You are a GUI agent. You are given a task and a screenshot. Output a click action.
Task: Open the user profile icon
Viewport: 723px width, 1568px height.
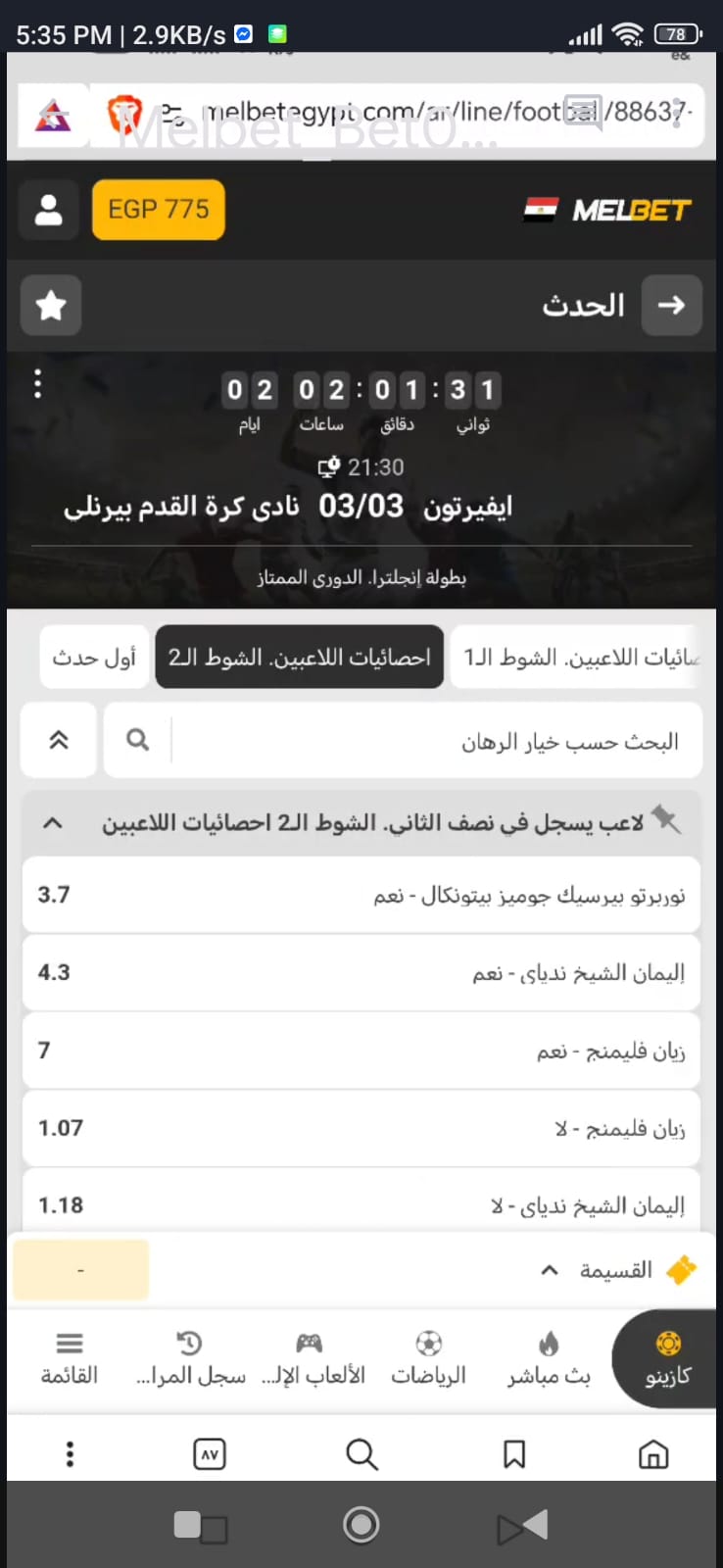point(48,210)
